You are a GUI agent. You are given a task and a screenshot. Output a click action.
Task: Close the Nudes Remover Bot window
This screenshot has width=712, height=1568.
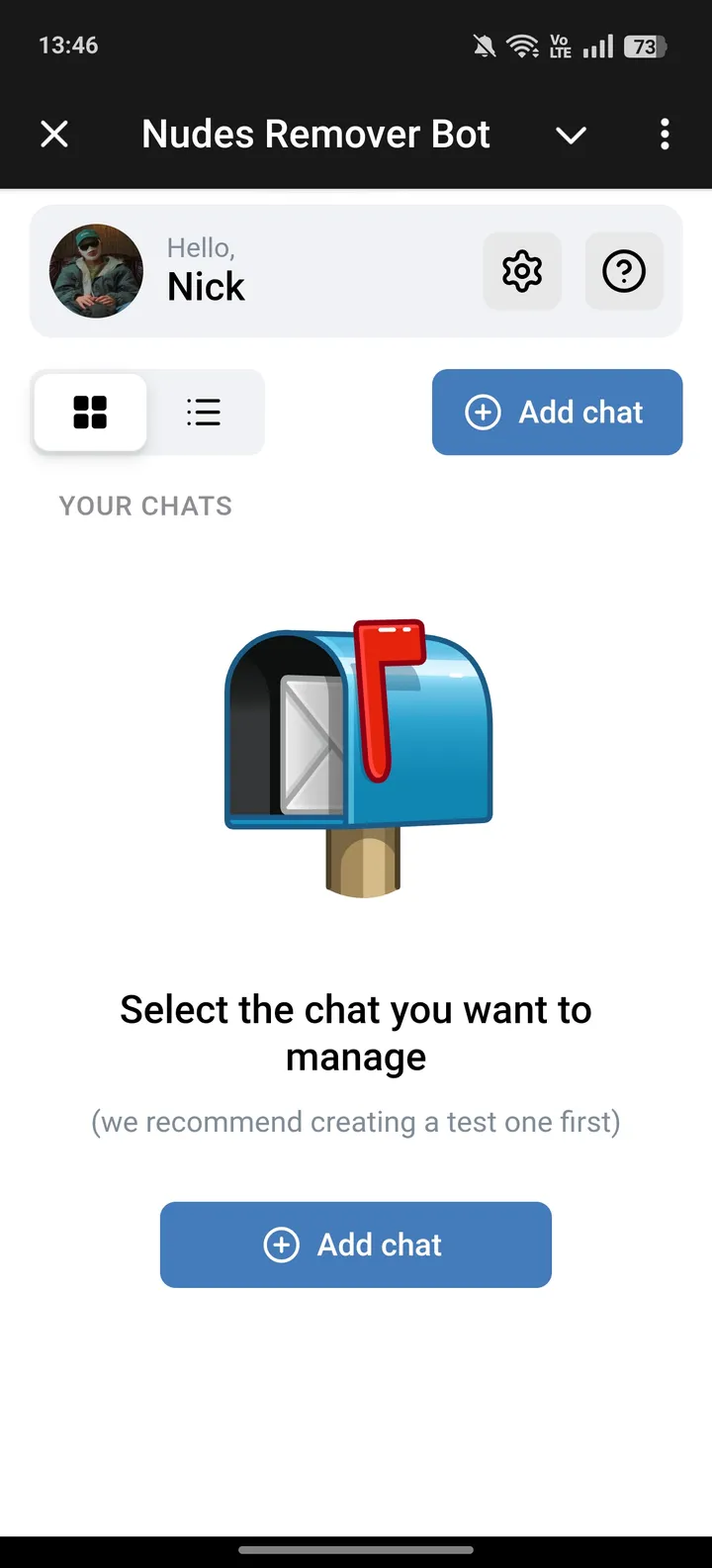pos(55,134)
